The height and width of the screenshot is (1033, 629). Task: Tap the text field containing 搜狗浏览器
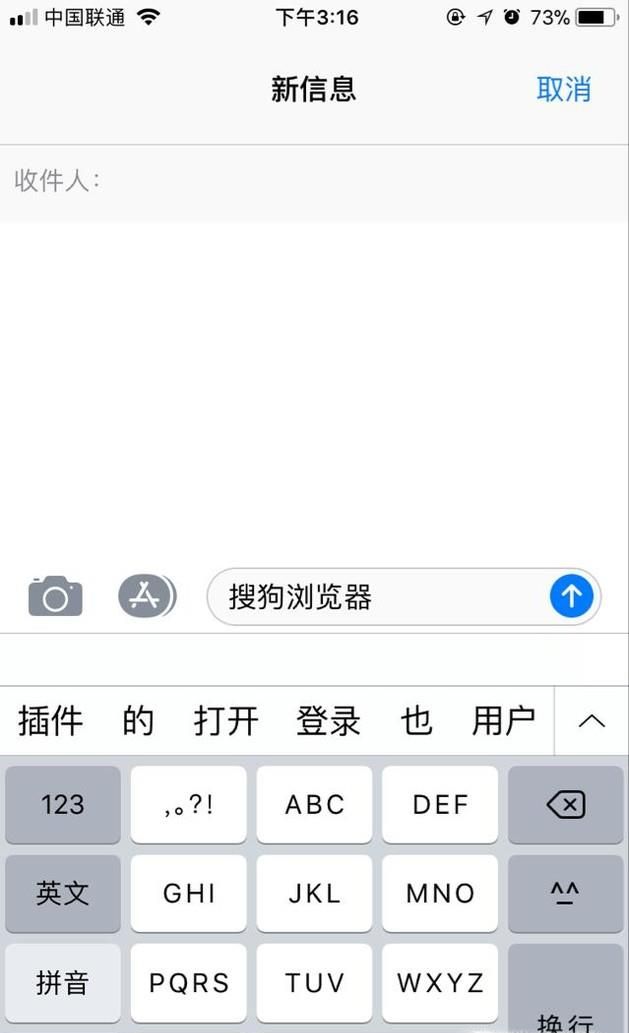(x=380, y=597)
